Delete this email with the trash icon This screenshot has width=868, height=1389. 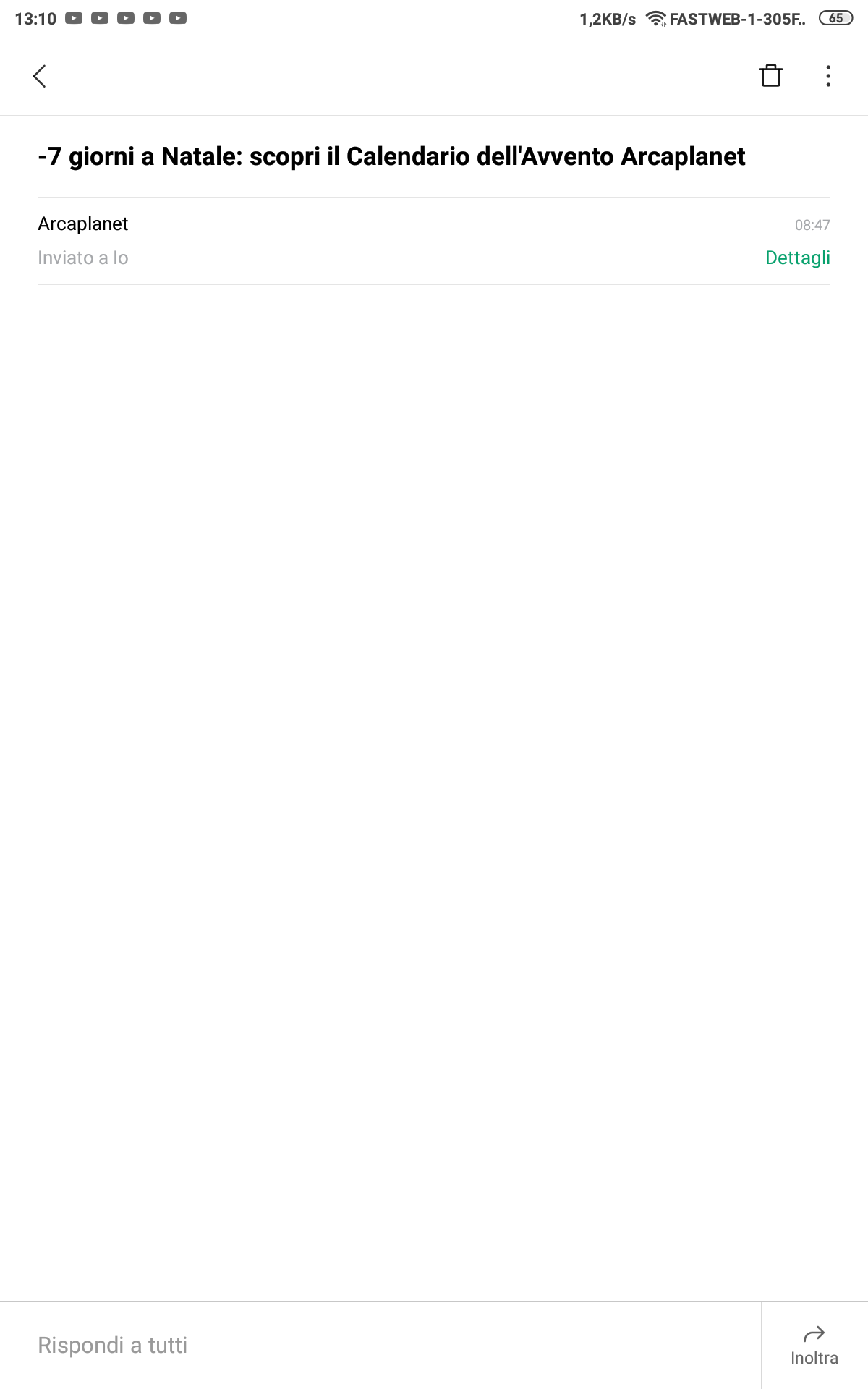click(771, 75)
